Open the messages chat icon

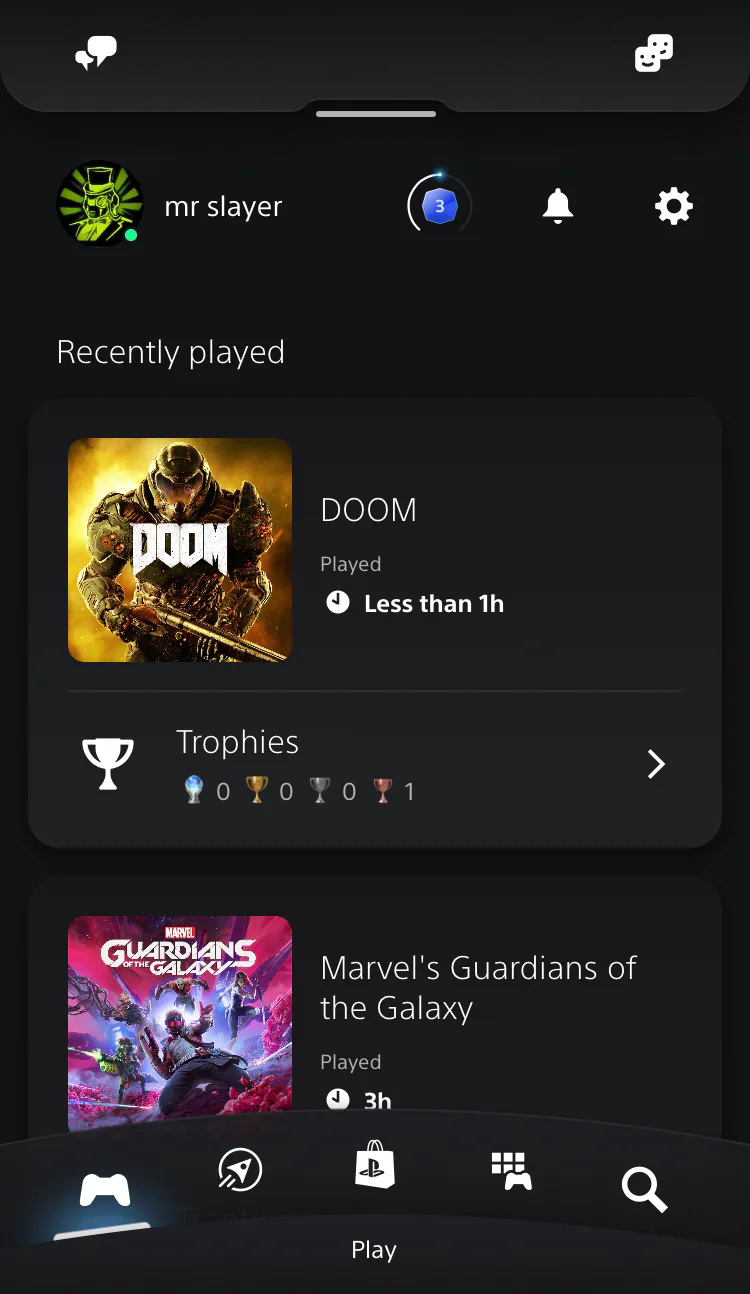pyautogui.click(x=96, y=54)
